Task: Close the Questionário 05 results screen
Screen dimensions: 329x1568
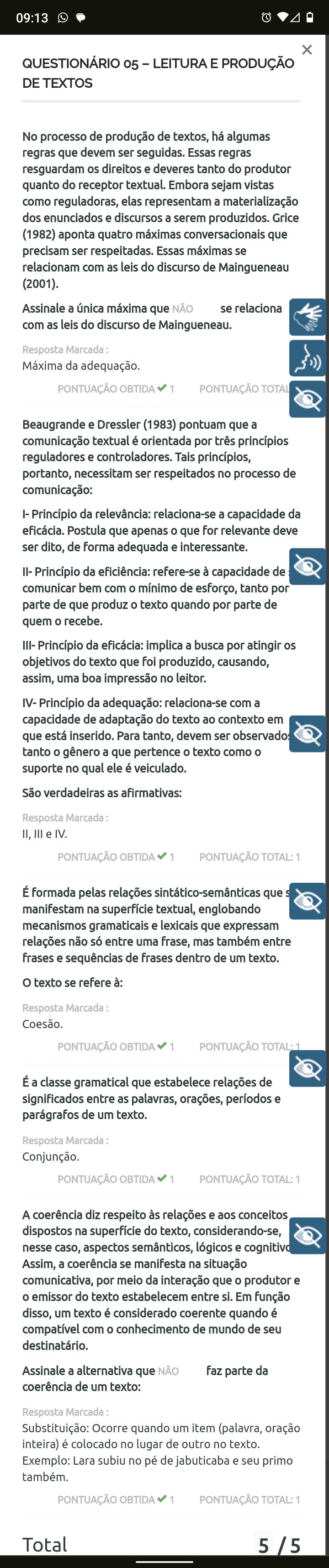Action: (x=307, y=50)
